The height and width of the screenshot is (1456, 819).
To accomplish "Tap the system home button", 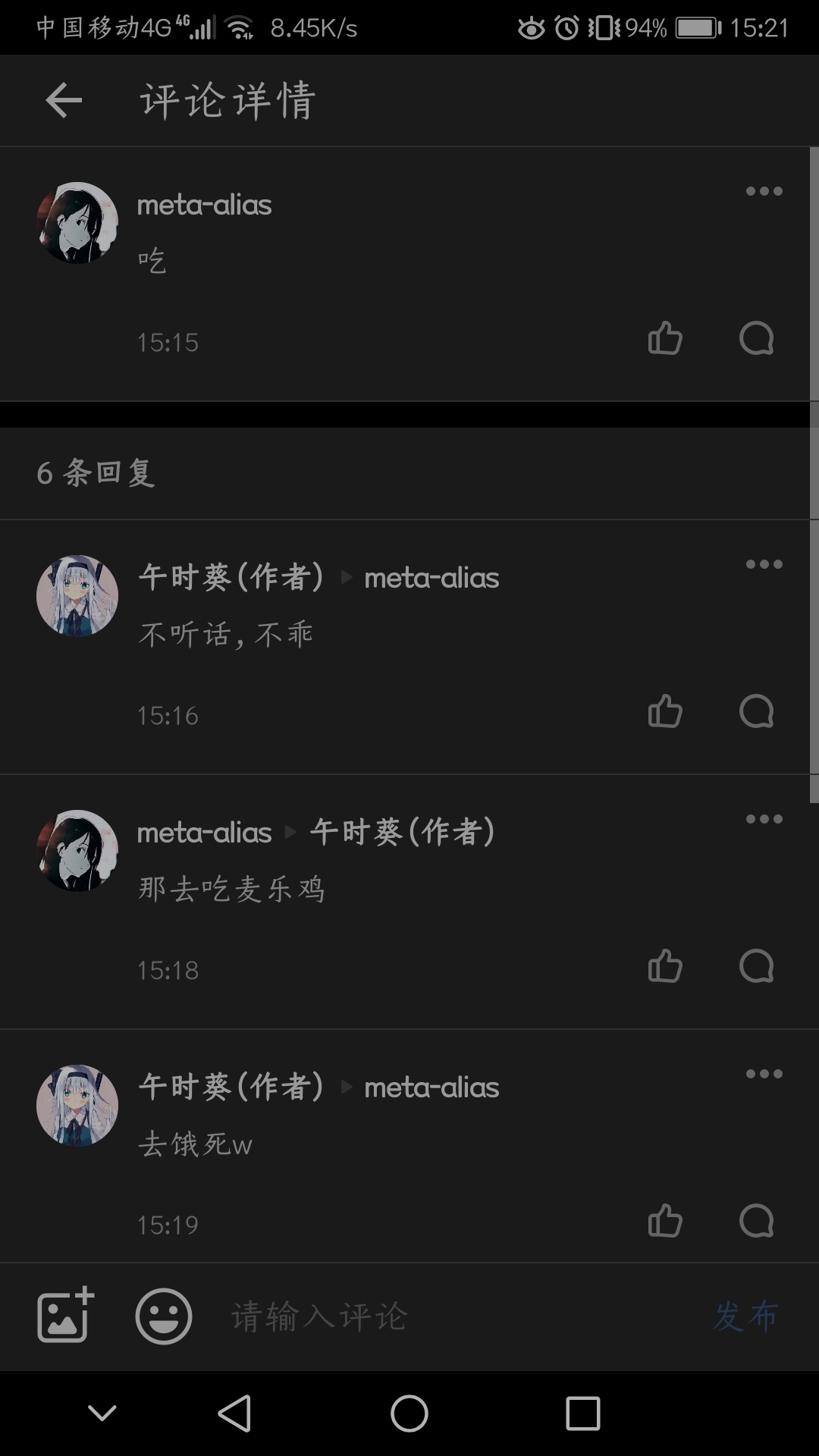I will [409, 1414].
